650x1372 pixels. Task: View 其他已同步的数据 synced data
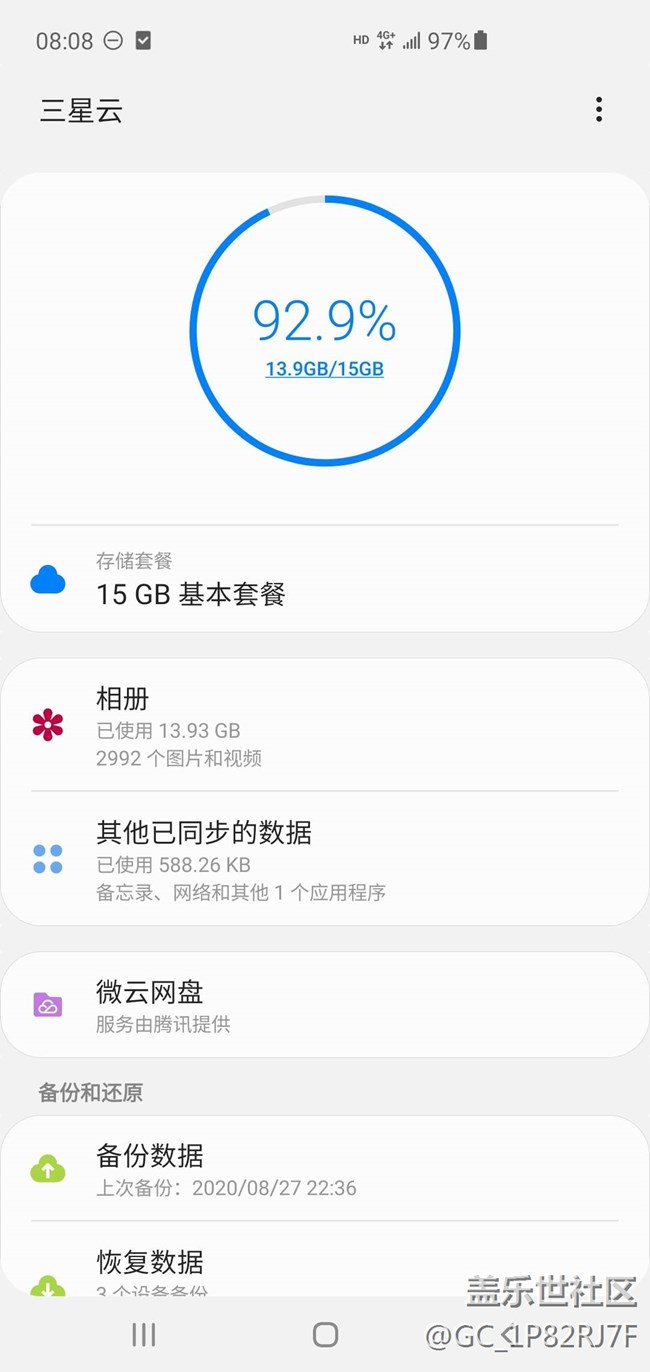pos(324,860)
